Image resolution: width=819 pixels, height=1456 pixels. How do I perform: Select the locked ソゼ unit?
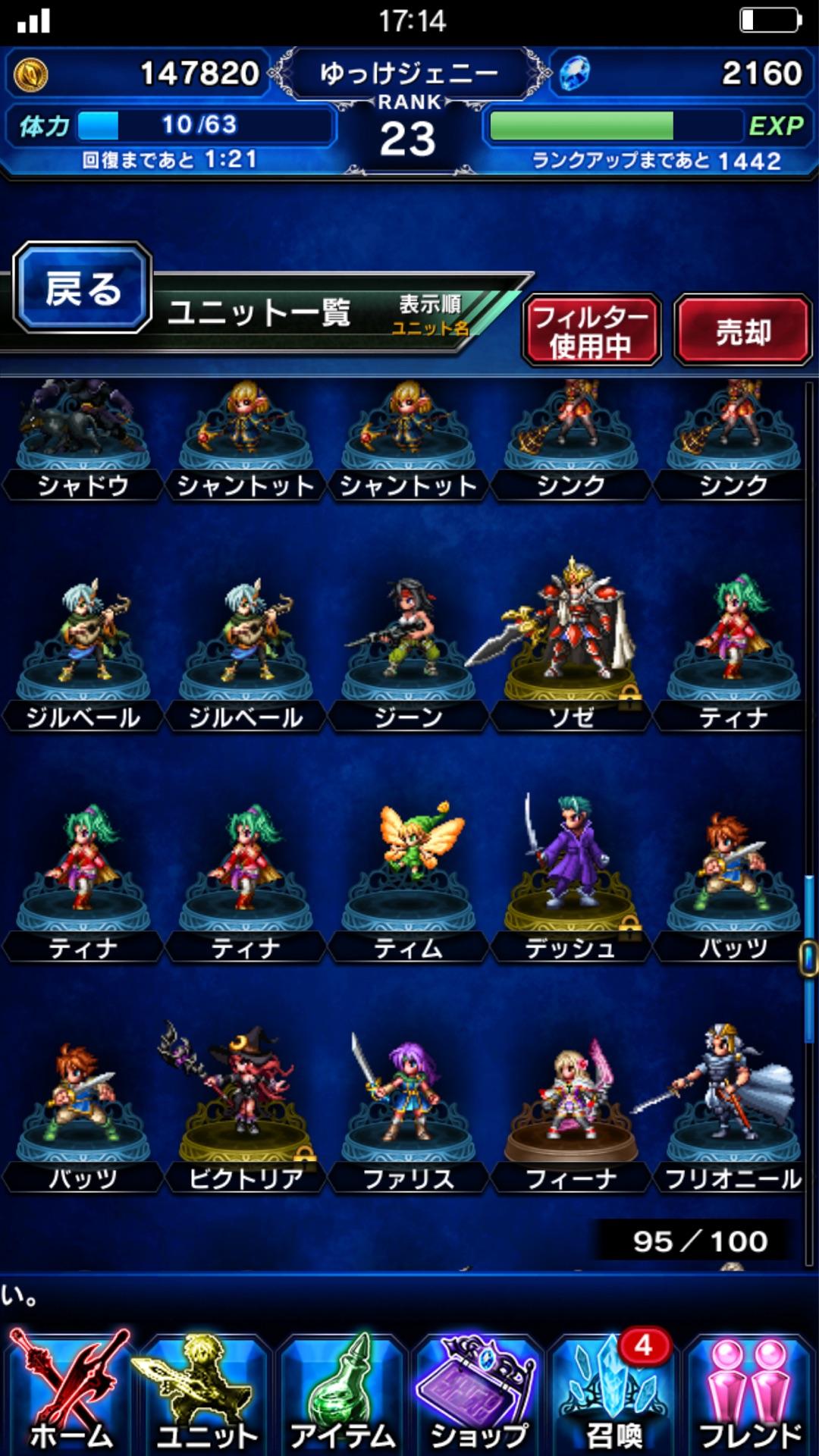(x=570, y=645)
